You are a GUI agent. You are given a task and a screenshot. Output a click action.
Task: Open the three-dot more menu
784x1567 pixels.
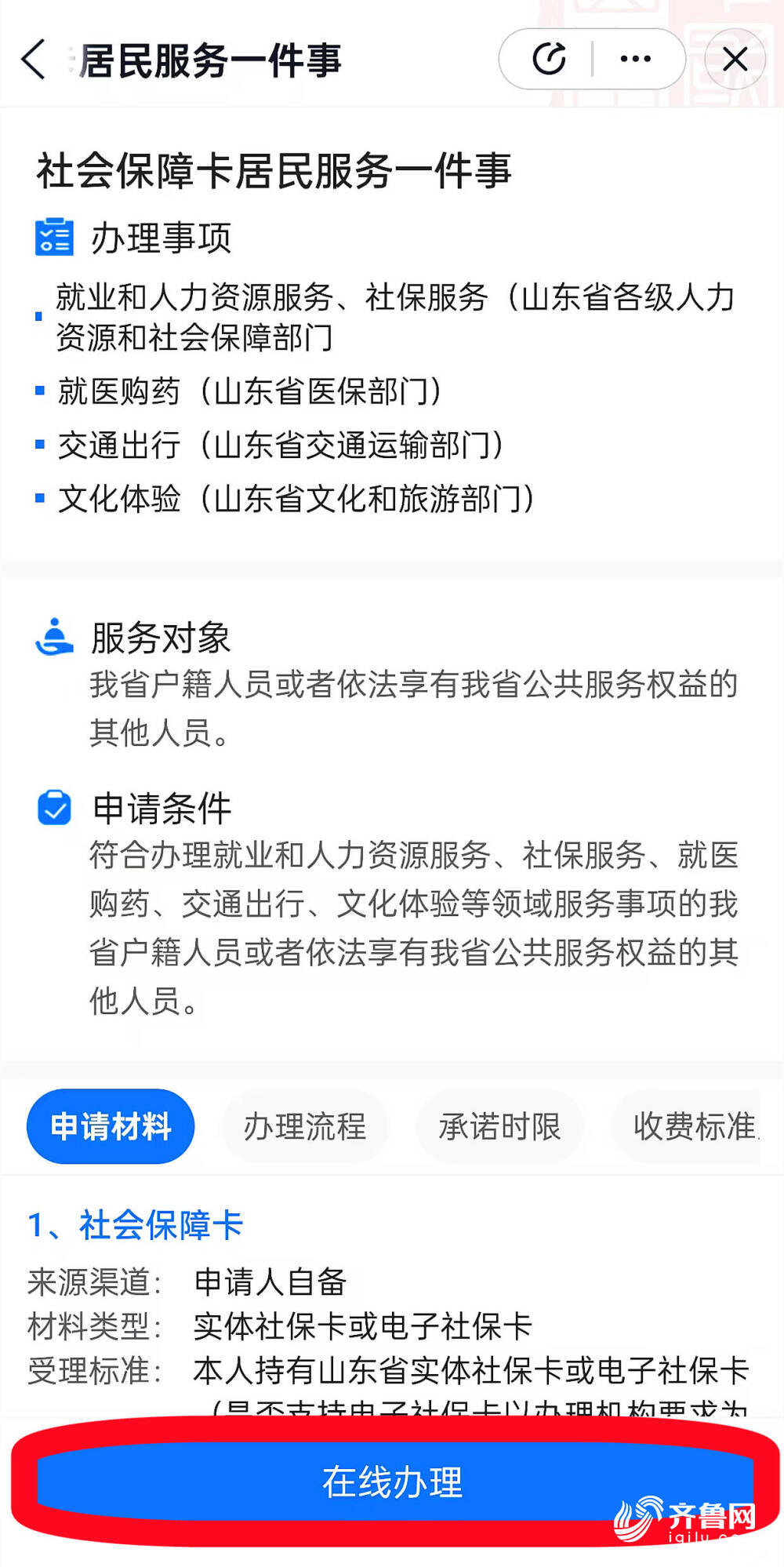(636, 59)
